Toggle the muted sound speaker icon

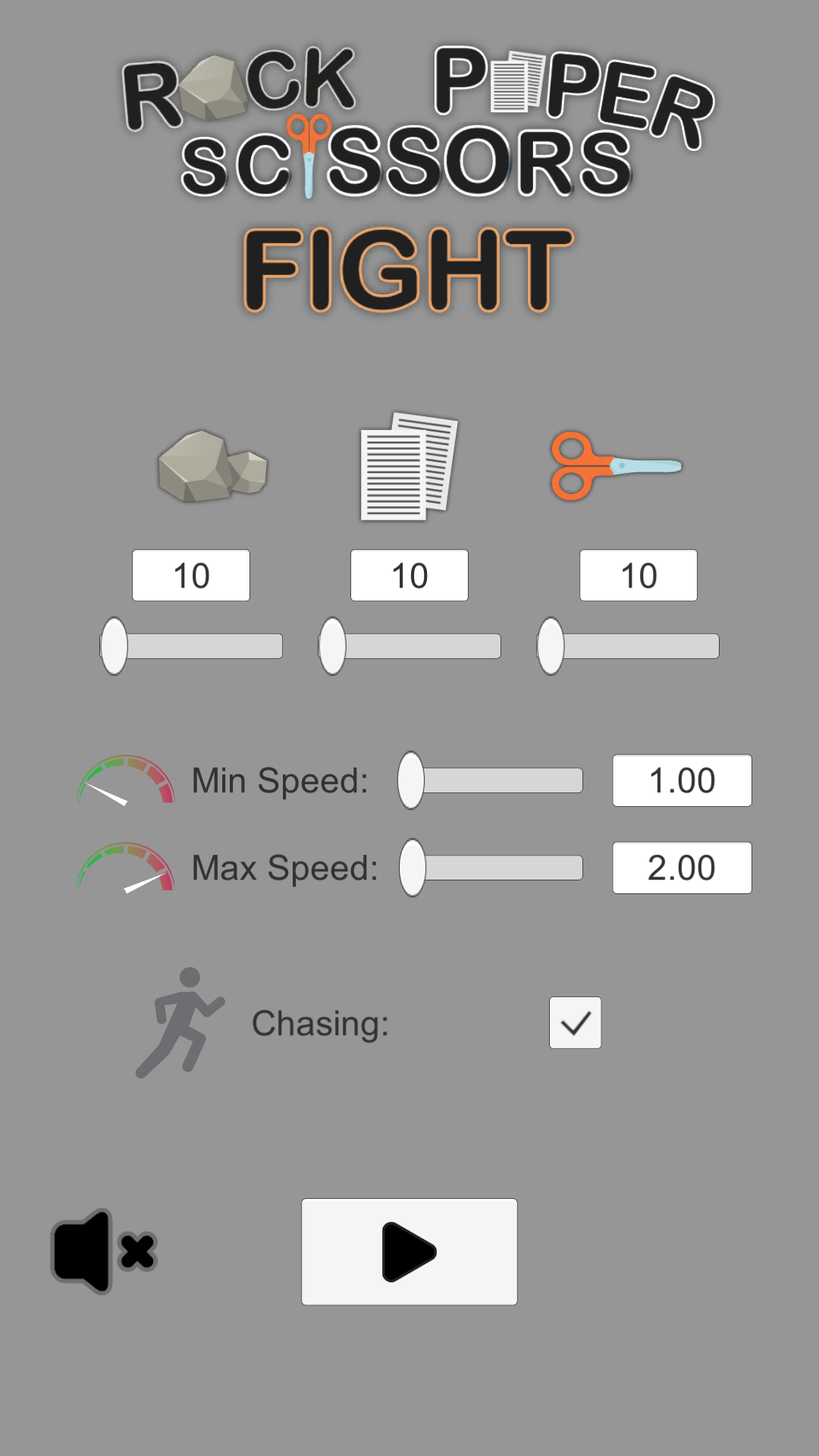coord(104,1251)
